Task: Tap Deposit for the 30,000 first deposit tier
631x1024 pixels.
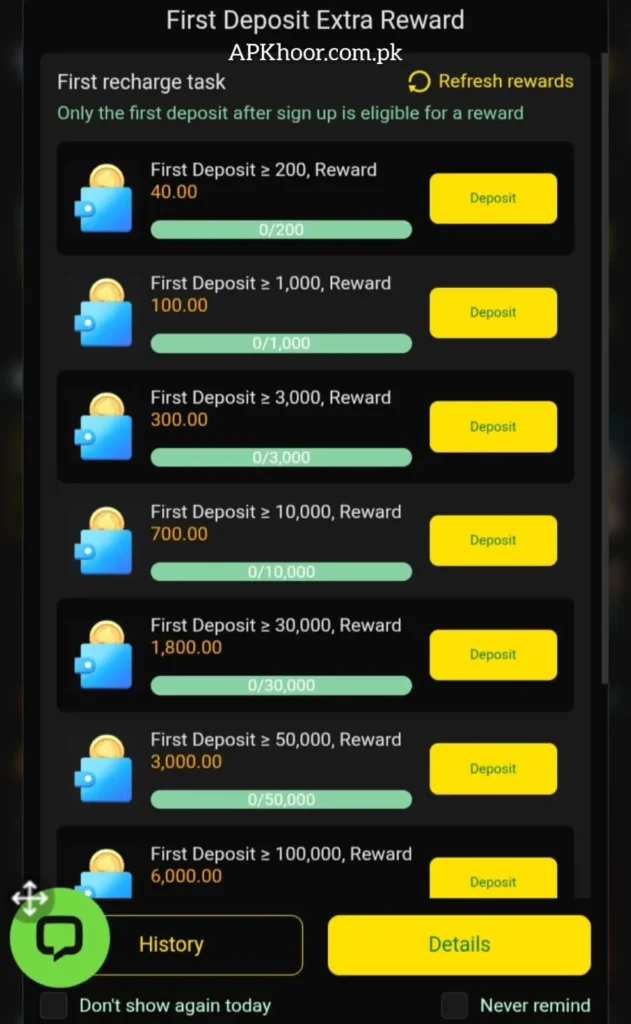Action: pyautogui.click(x=493, y=654)
